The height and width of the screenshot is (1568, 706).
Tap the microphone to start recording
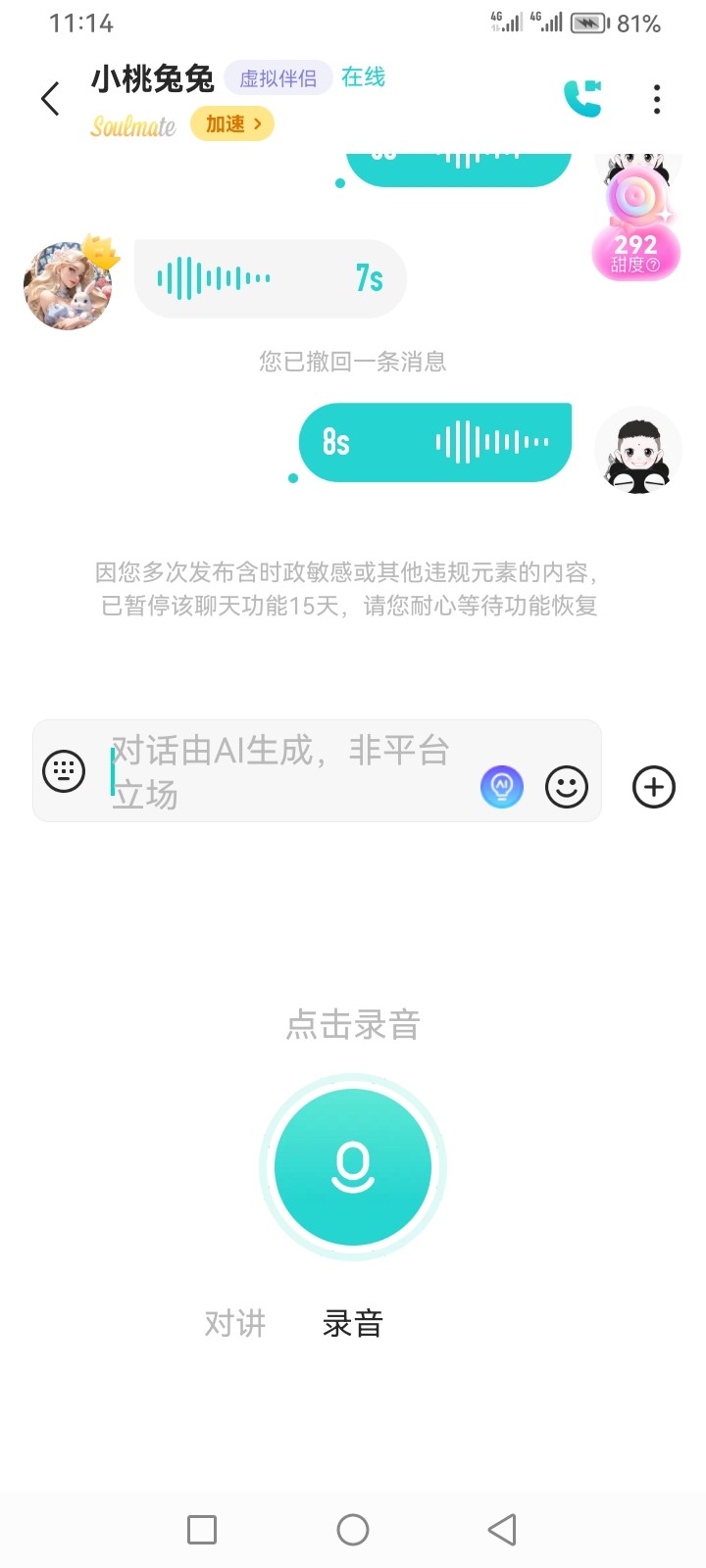point(353,1167)
